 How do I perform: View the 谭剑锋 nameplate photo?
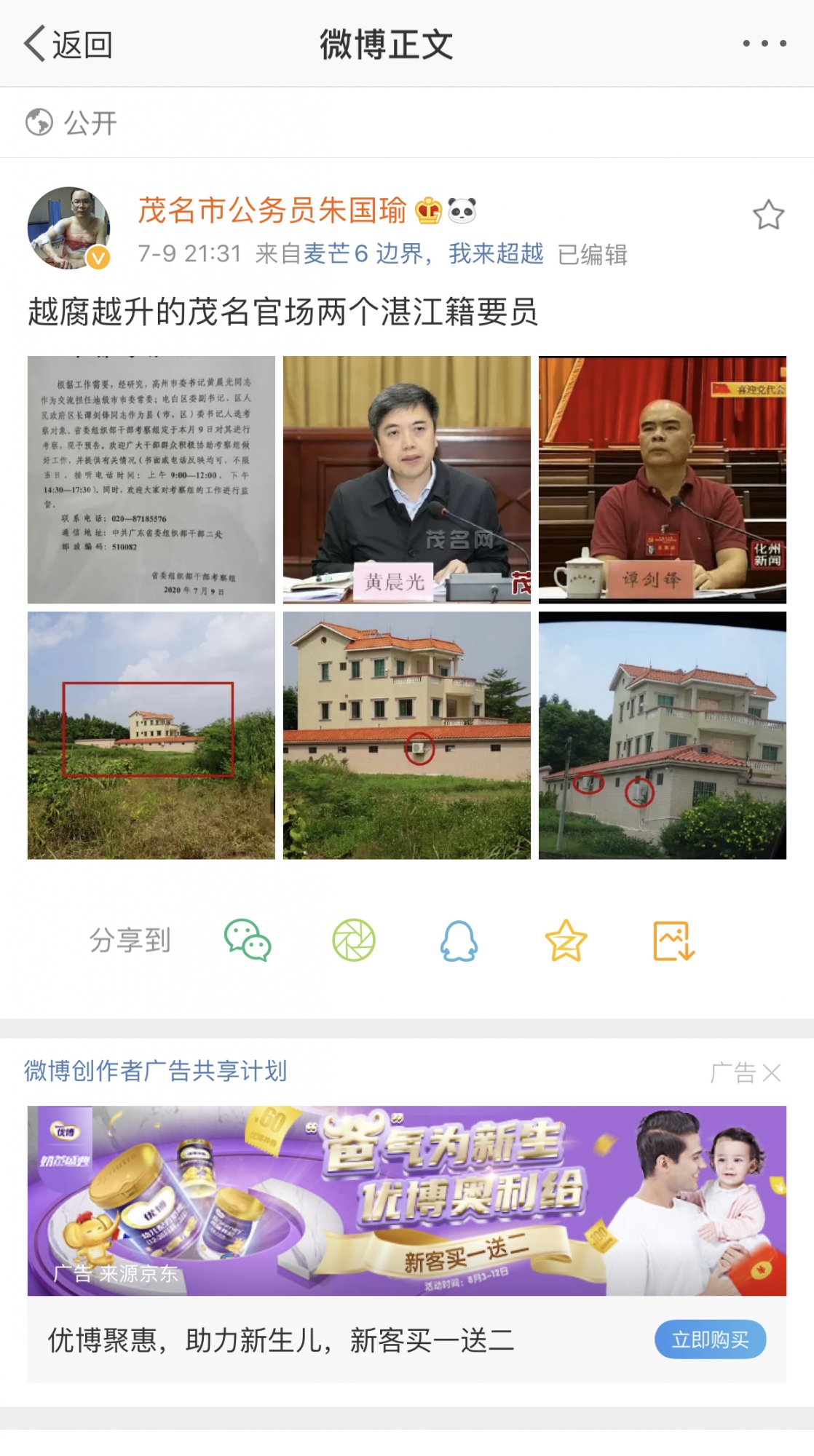pos(663,480)
